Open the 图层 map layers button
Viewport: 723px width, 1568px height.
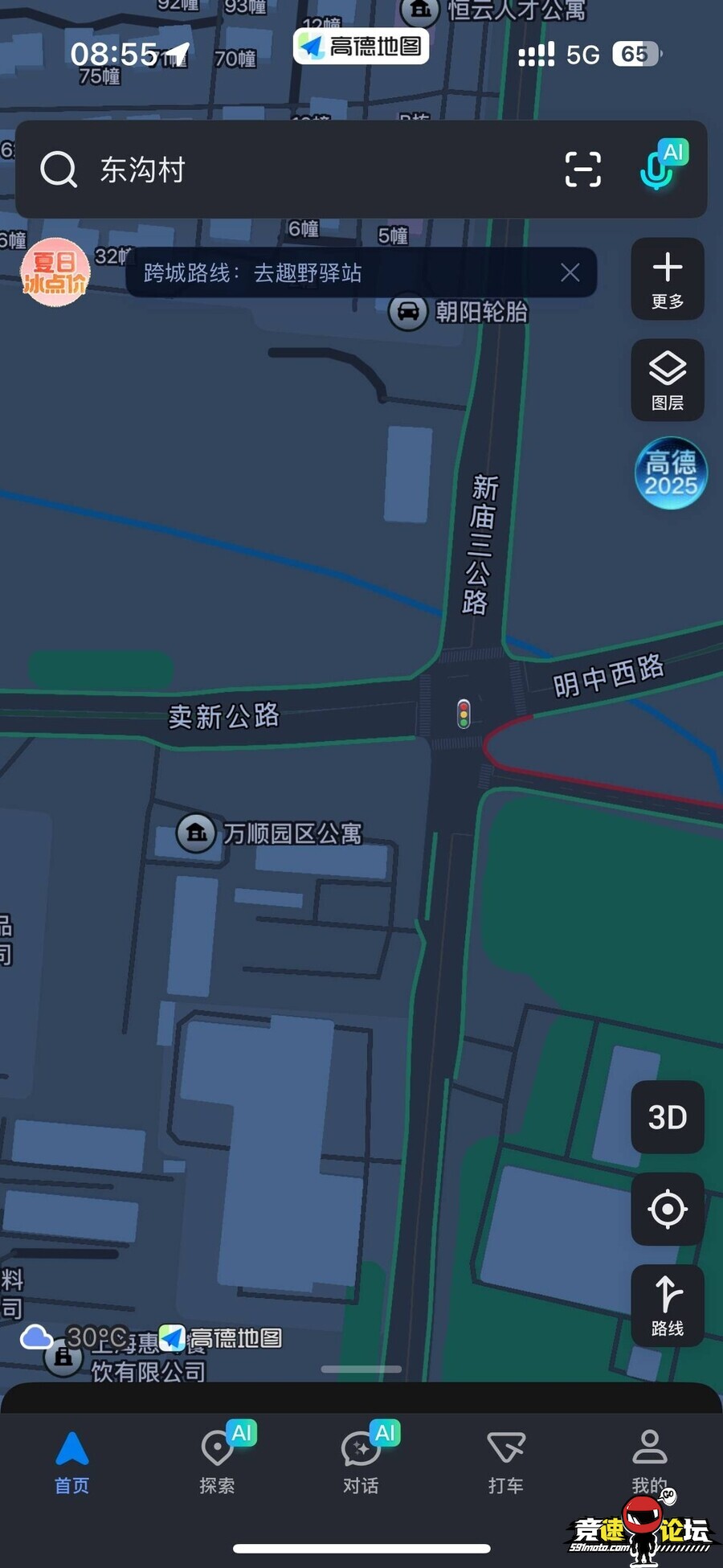tap(667, 380)
